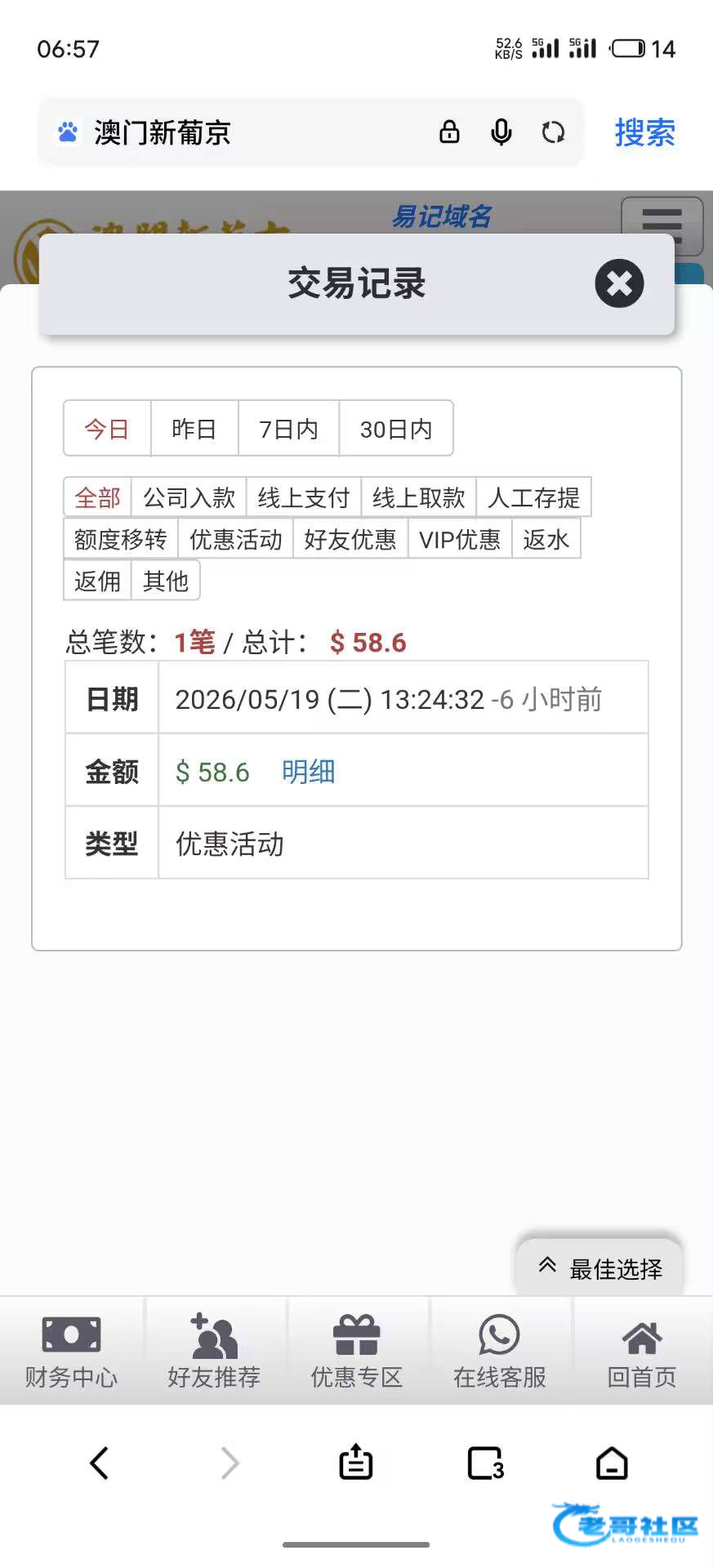713x1568 pixels.
Task: Filter by VIP优惠
Action: [x=460, y=539]
